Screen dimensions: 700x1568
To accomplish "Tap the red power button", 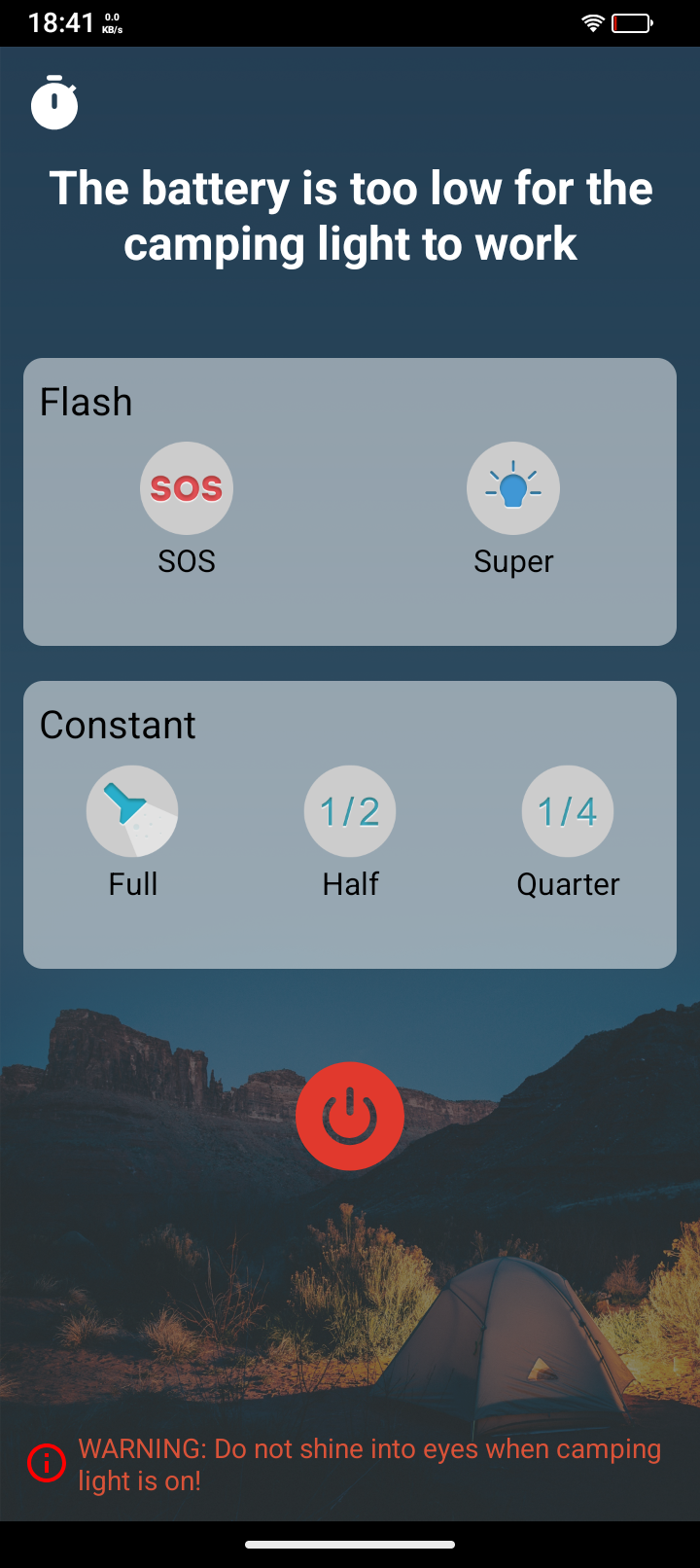I will (350, 1116).
